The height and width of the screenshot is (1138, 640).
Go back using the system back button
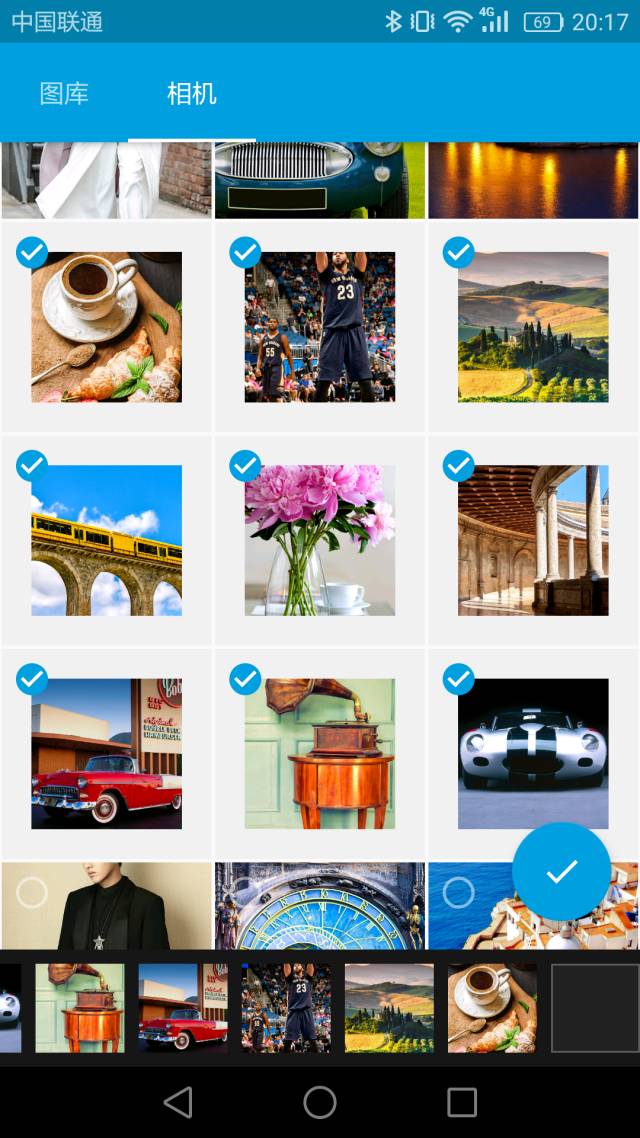pos(178,1102)
